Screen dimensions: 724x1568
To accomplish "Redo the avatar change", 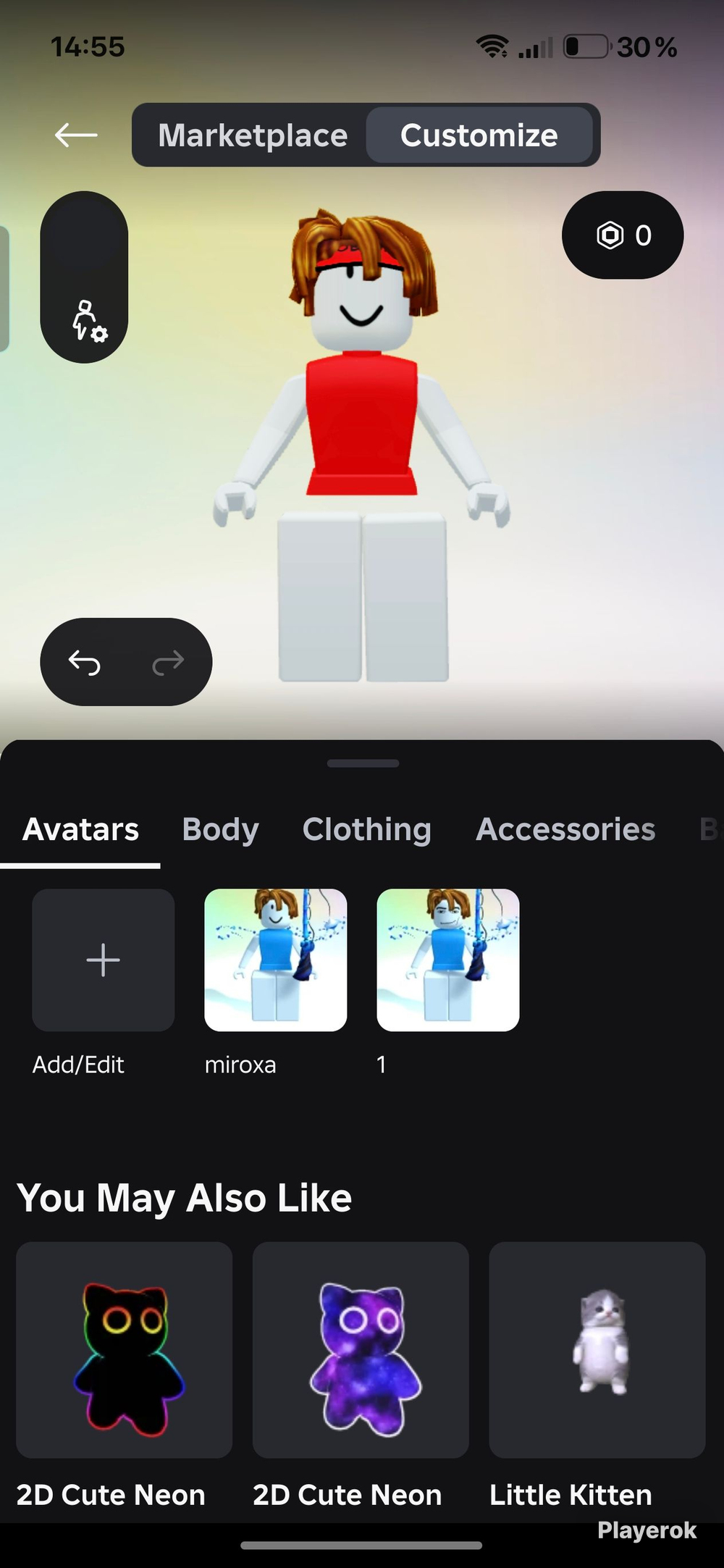I will coord(168,662).
